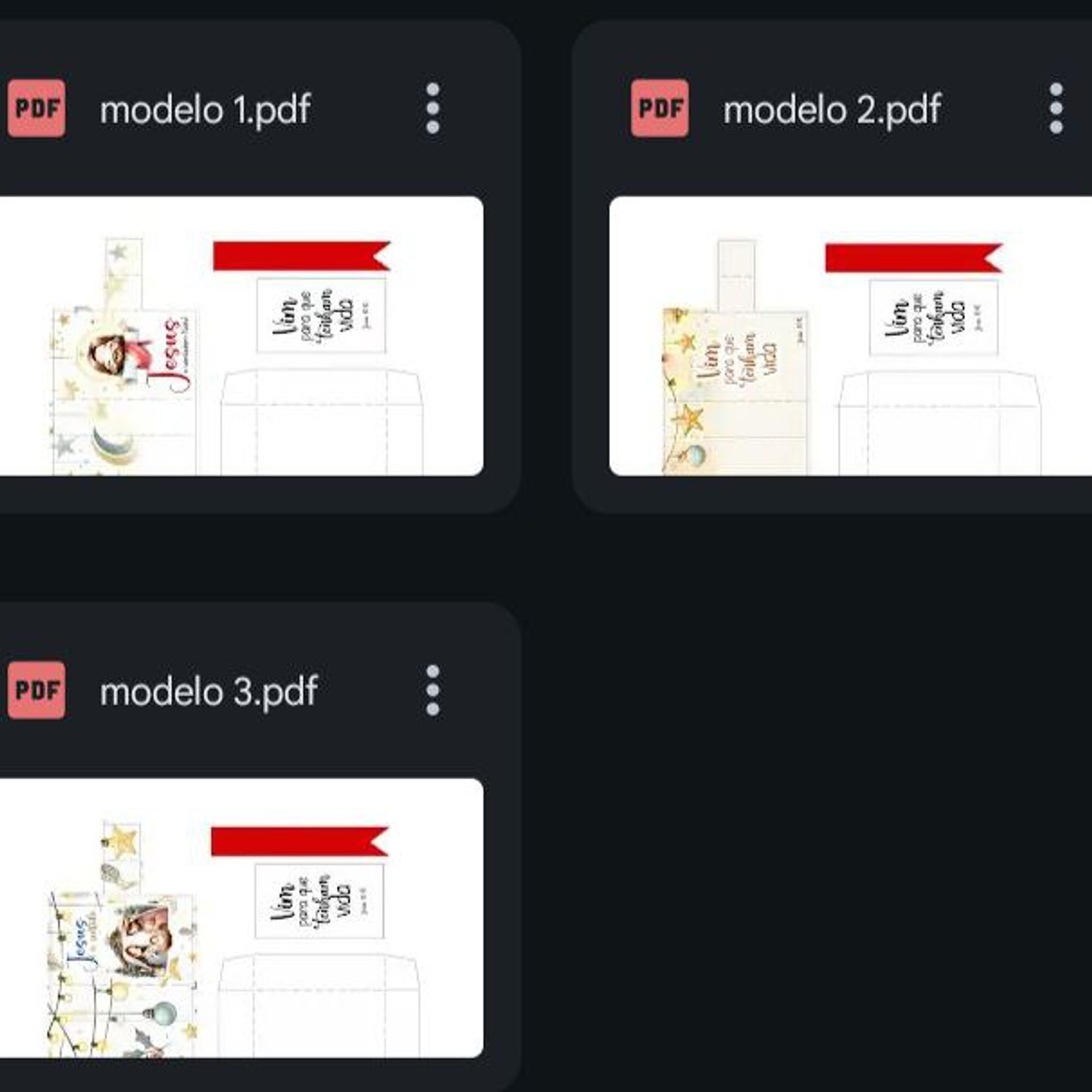Open the modelo 3.pdf file preview
This screenshot has height=1092, width=1092.
(x=240, y=917)
